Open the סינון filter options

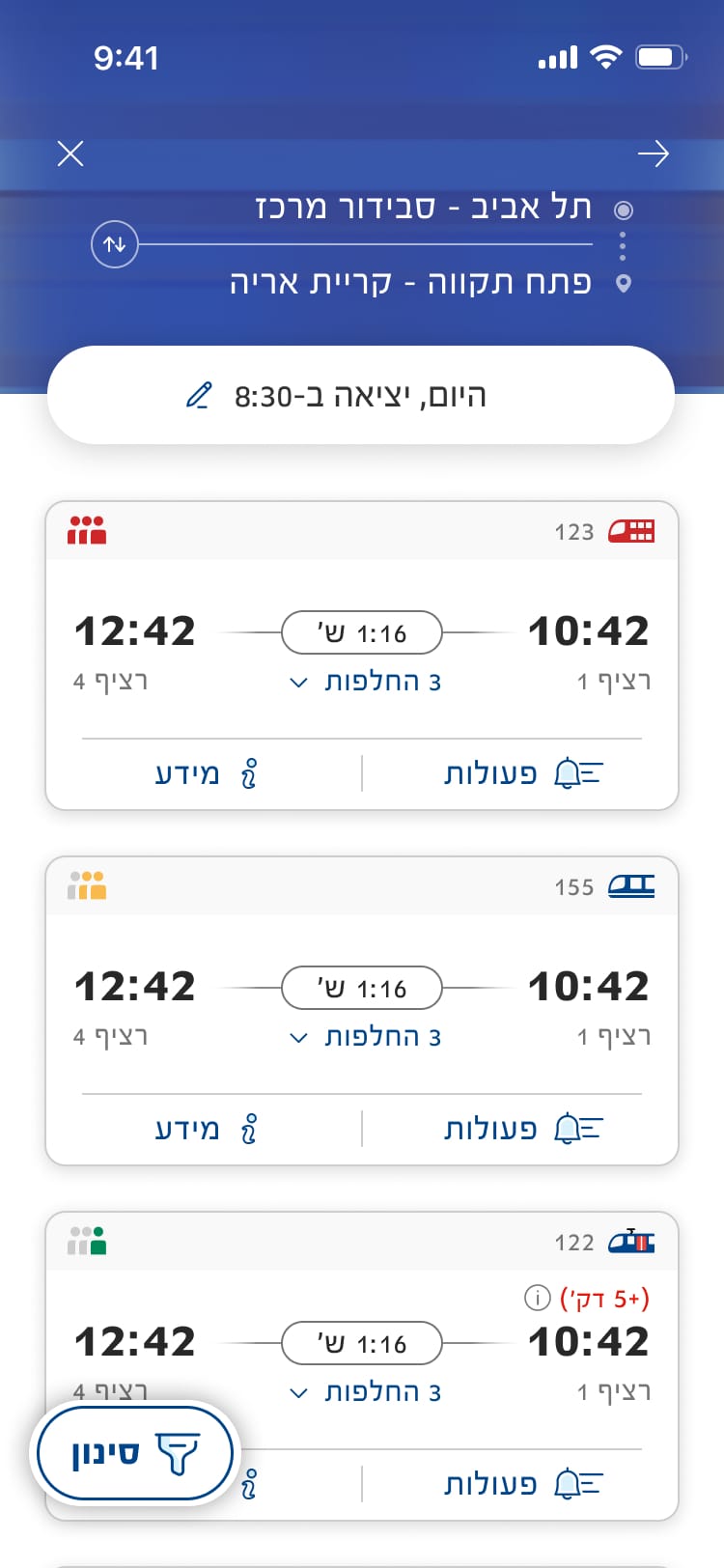(133, 1452)
